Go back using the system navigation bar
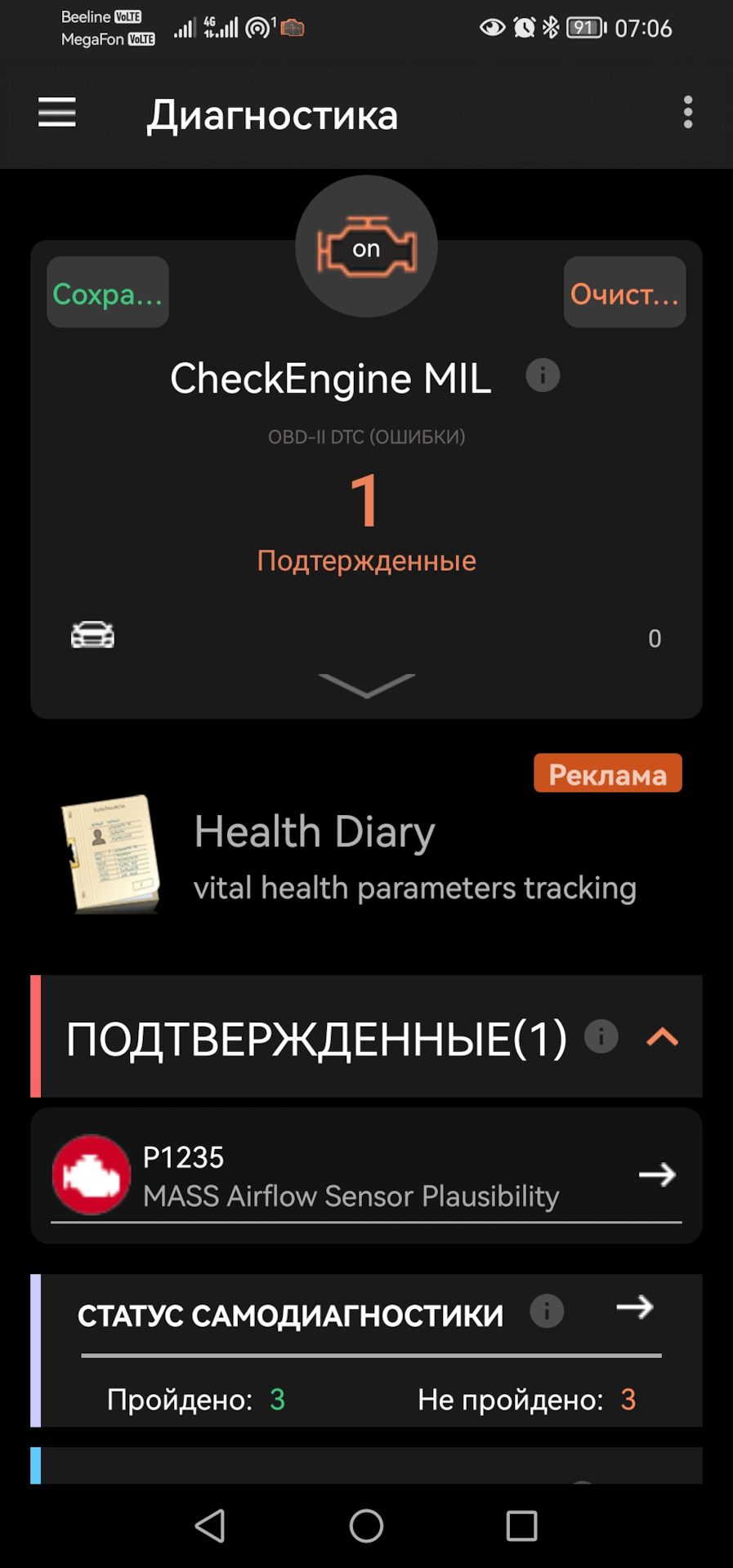The height and width of the screenshot is (1568, 733). (x=211, y=1526)
